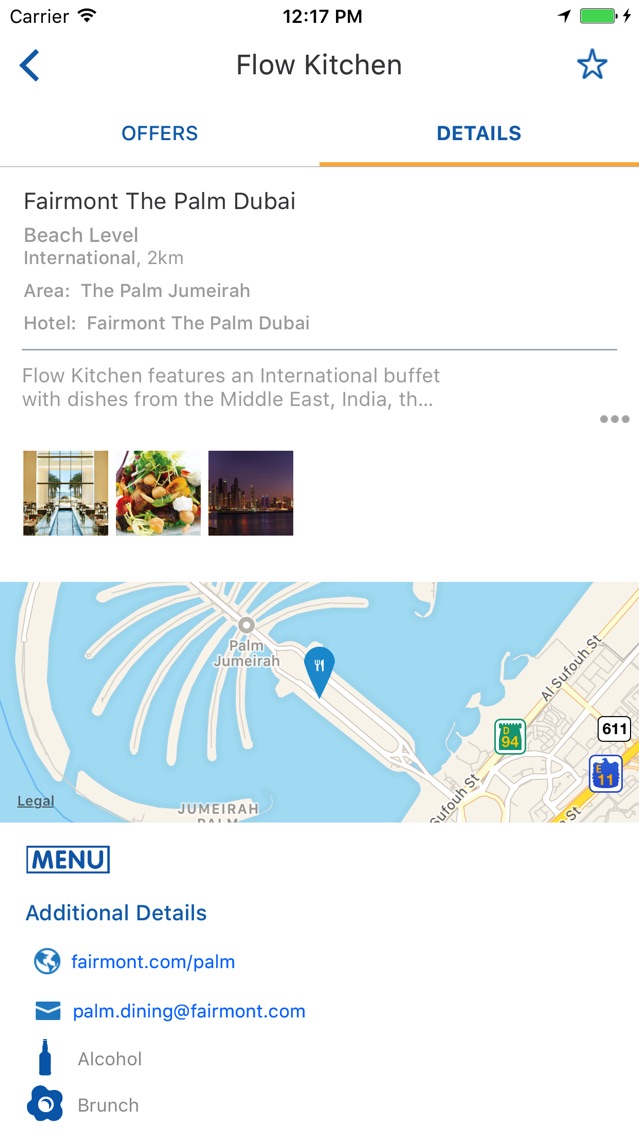This screenshot has width=639, height=1136.
Task: Expand the description with the three dots
Action: [x=614, y=419]
